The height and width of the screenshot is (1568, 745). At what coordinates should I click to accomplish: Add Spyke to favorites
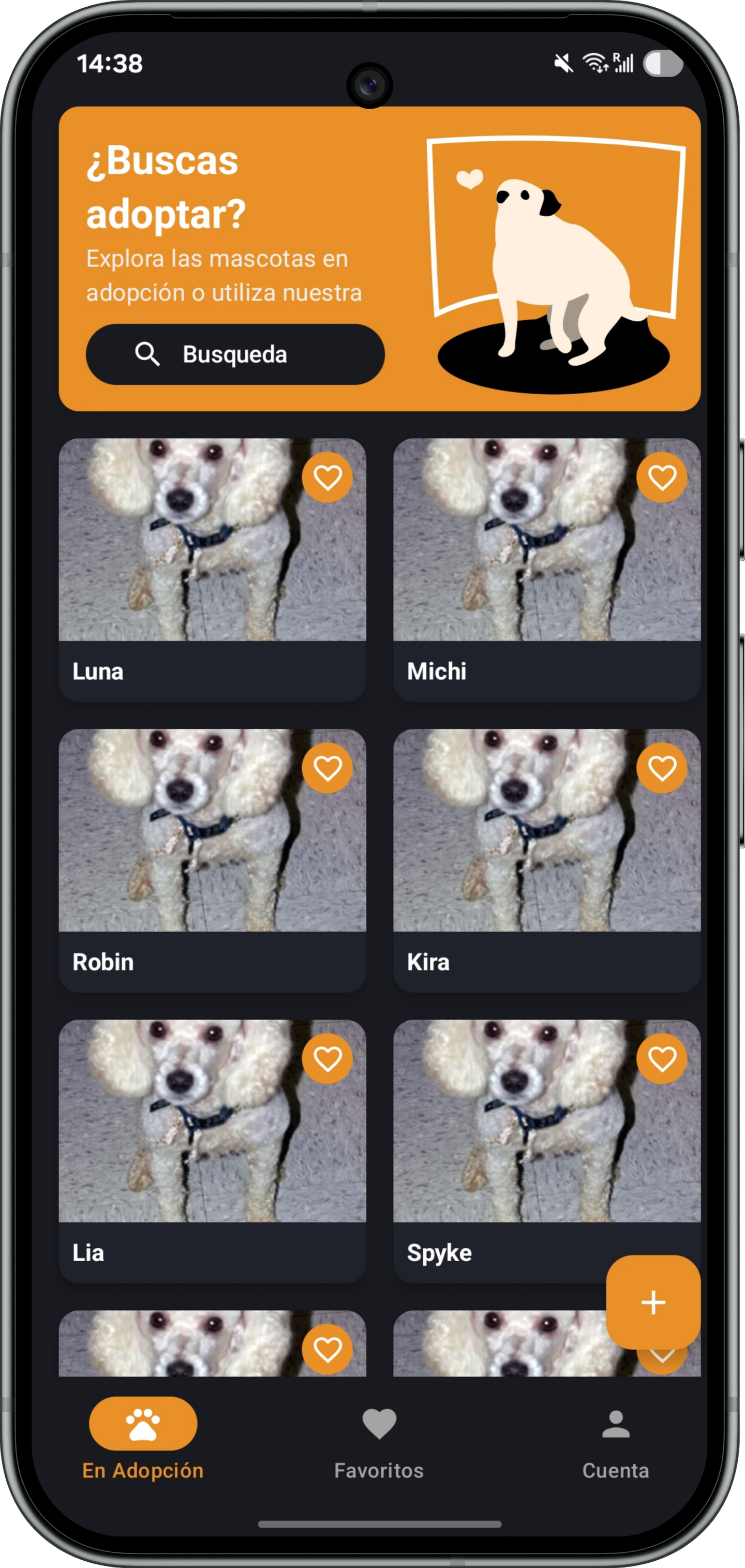point(662,1058)
